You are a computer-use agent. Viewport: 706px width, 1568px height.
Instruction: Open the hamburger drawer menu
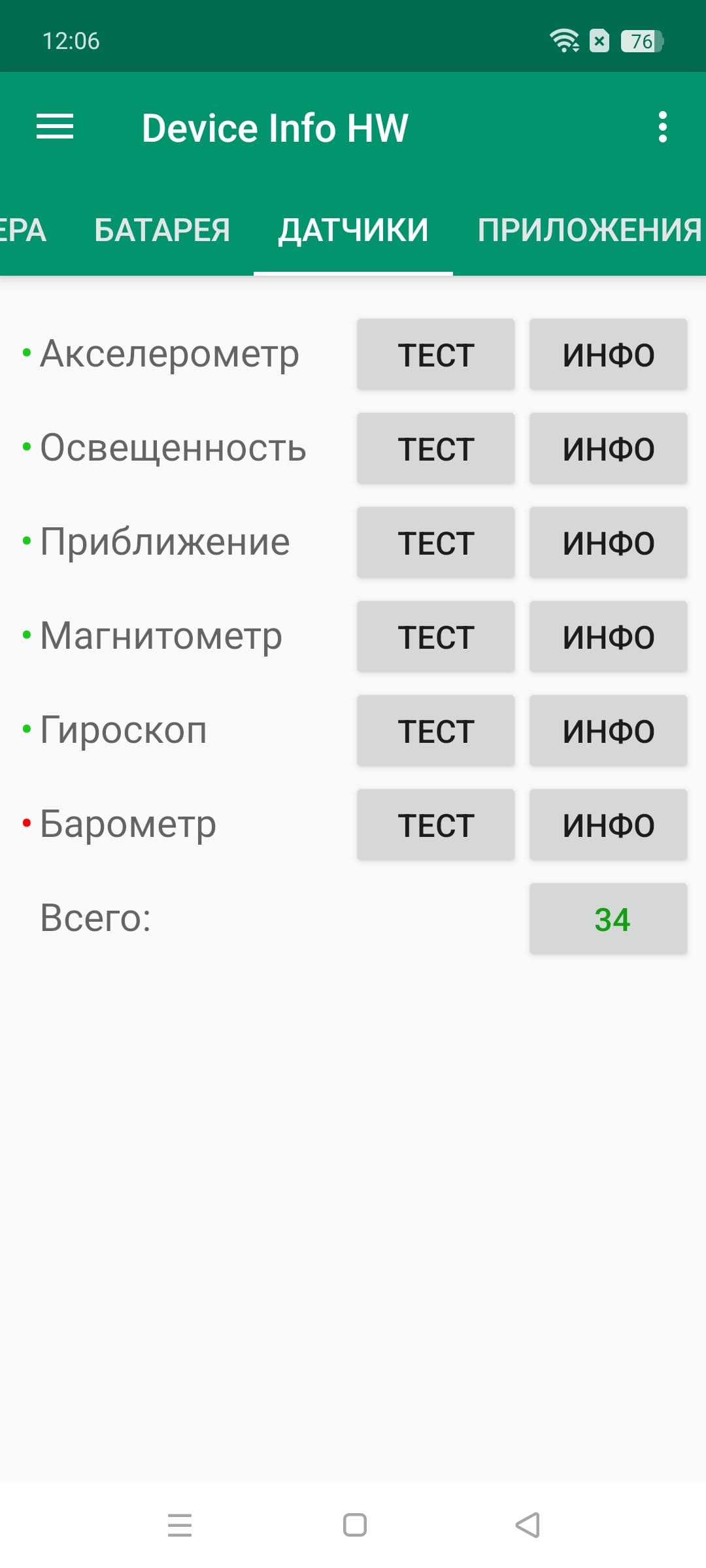click(55, 127)
